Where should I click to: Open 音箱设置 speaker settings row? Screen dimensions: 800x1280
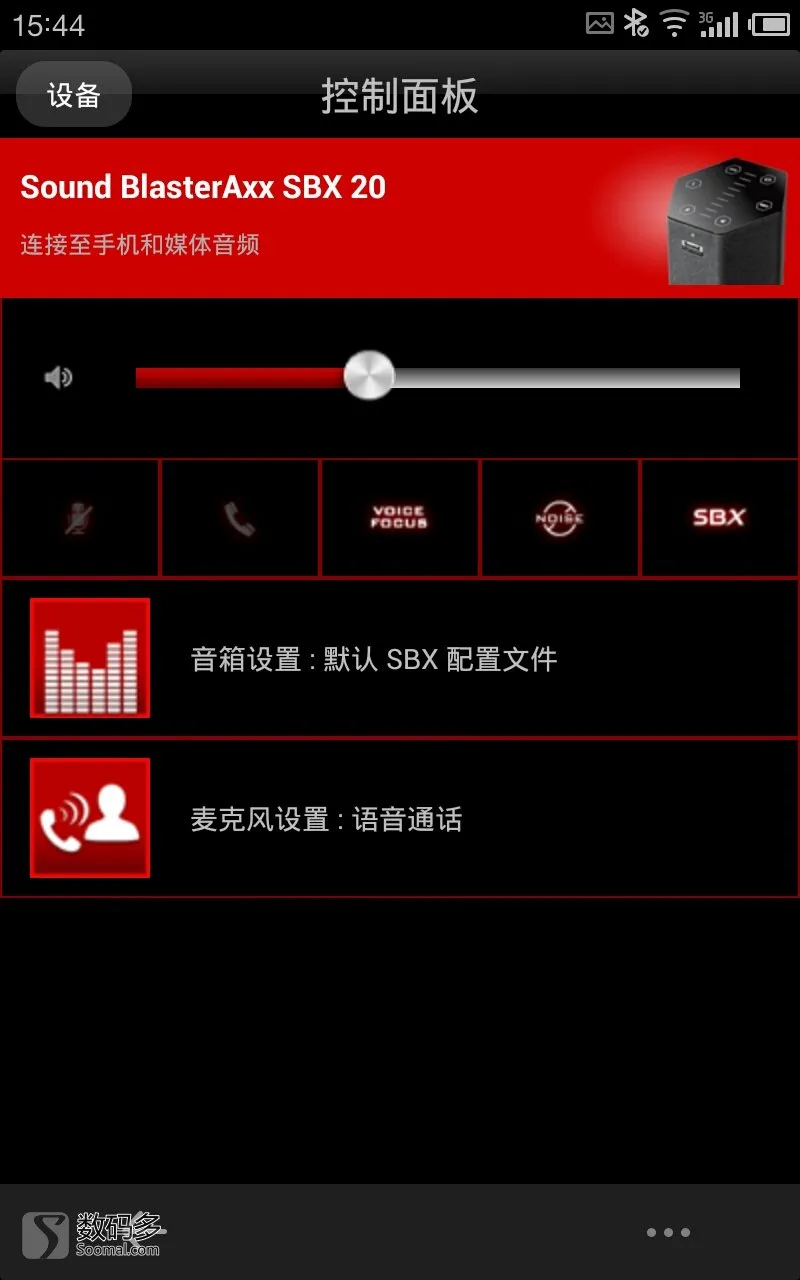(x=400, y=658)
